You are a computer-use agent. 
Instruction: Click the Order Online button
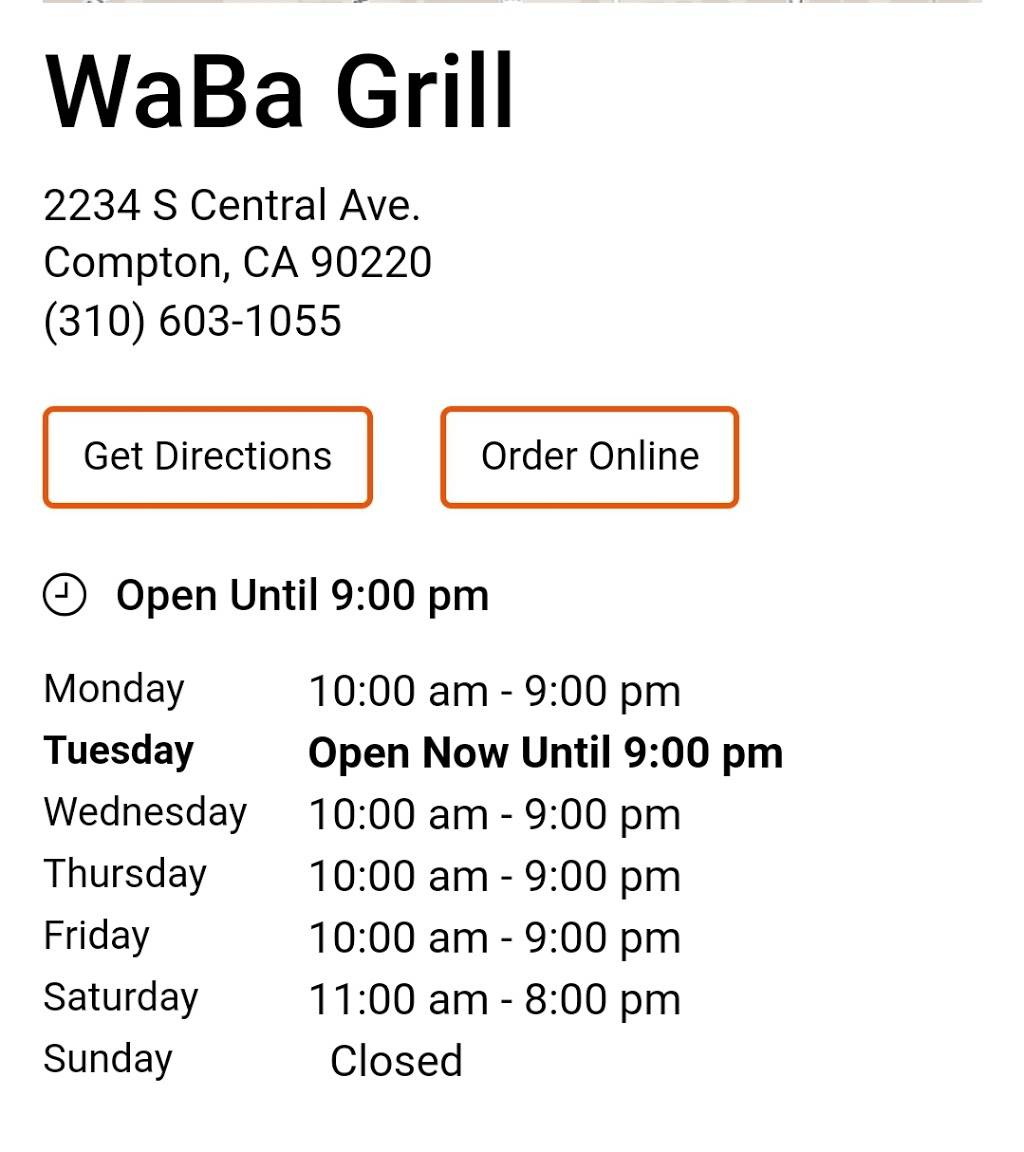(x=589, y=456)
